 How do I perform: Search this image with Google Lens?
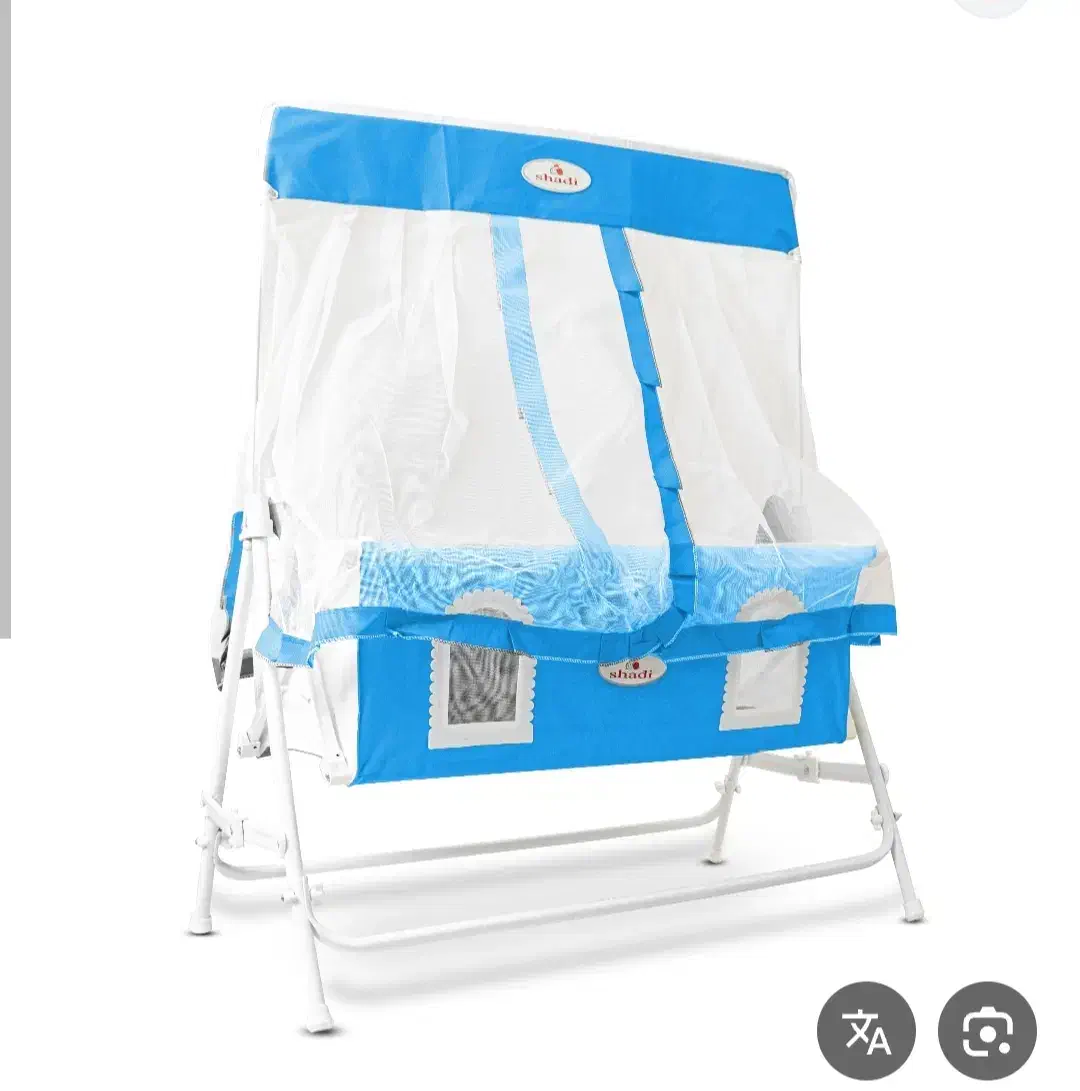(987, 1030)
